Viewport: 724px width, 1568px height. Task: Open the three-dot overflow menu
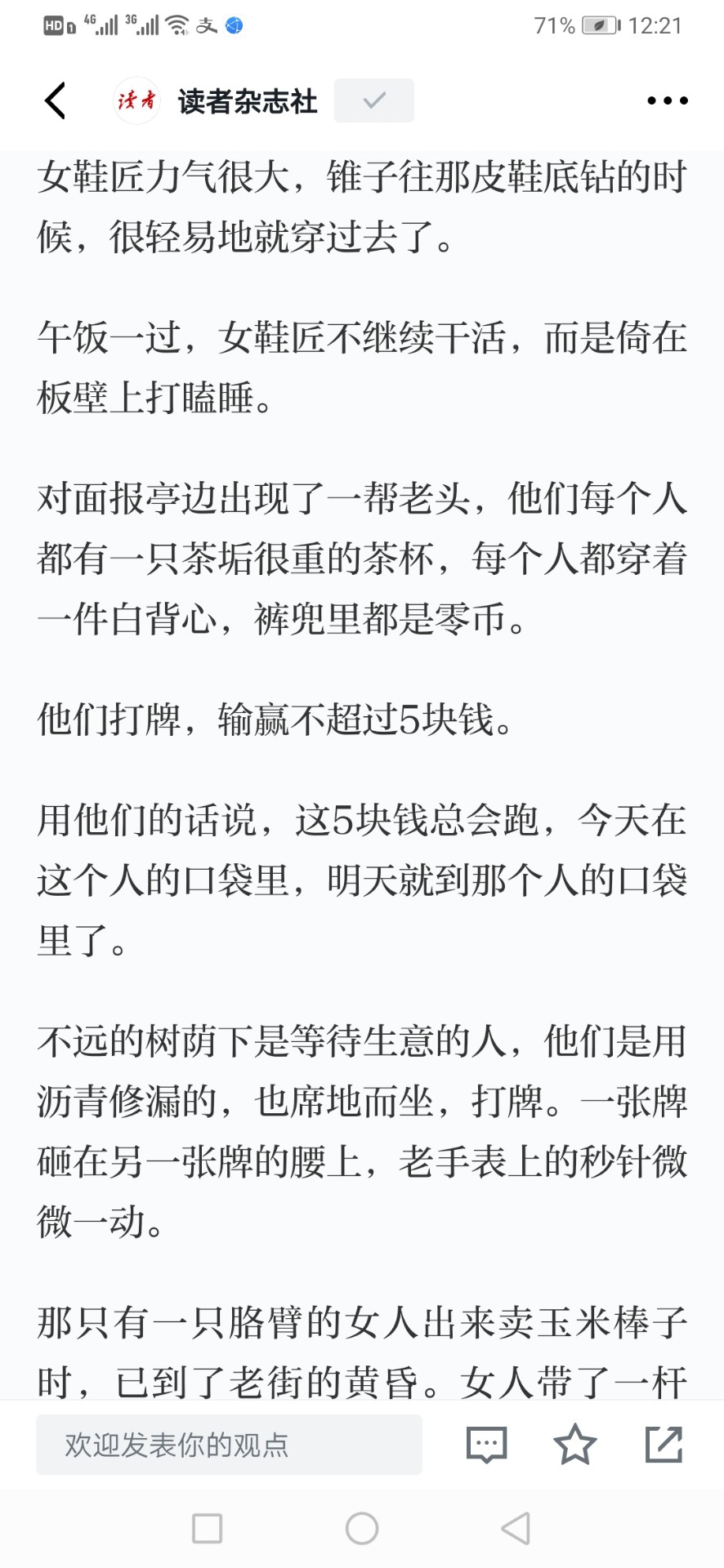pos(667,100)
